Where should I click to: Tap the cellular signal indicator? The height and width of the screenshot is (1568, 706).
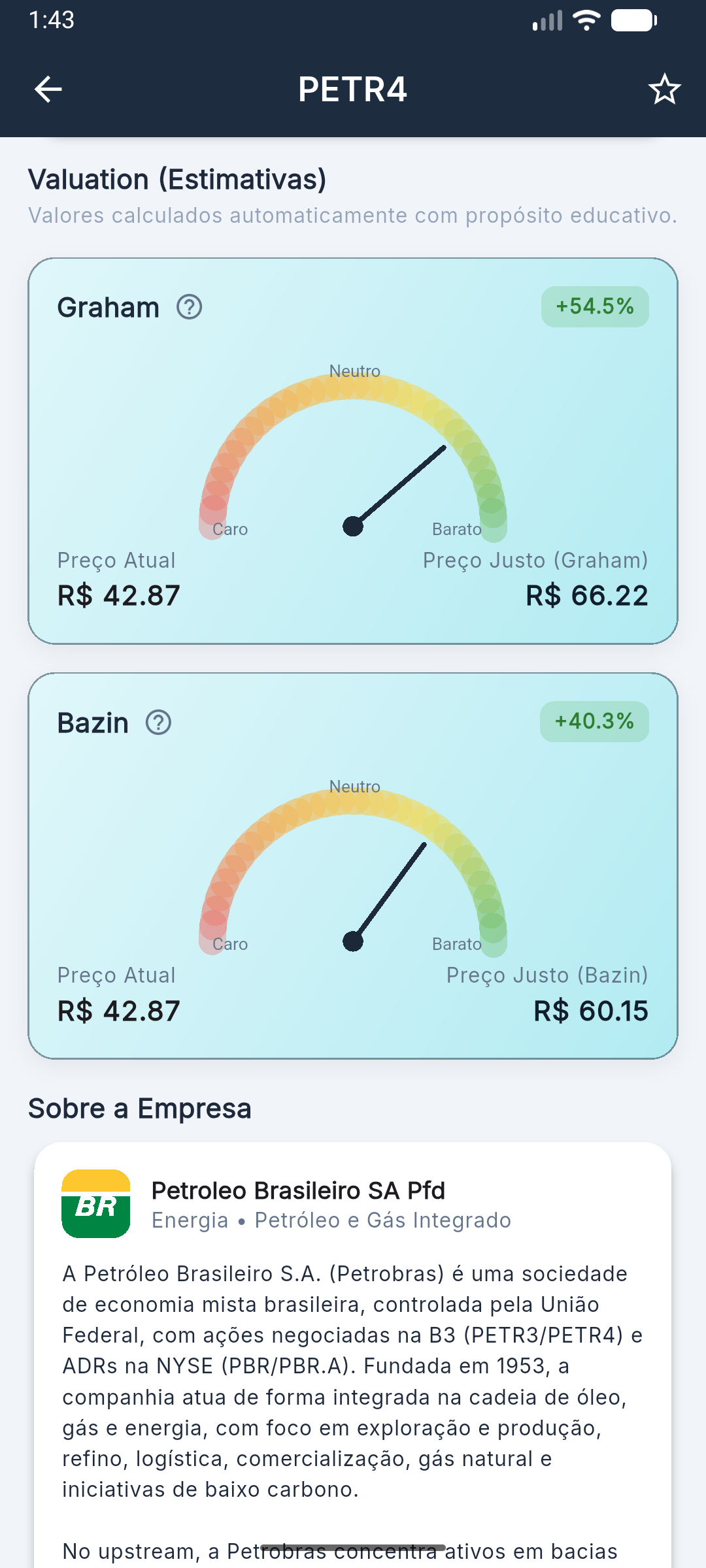pyautogui.click(x=549, y=20)
